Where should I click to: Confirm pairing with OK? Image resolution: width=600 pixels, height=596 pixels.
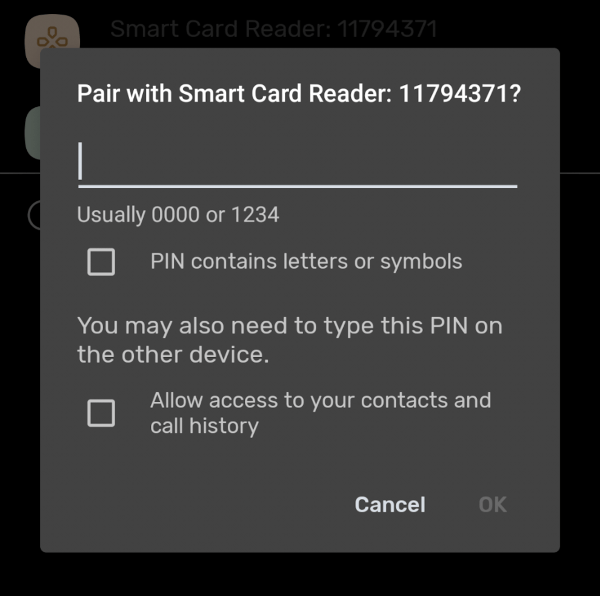pyautogui.click(x=492, y=505)
